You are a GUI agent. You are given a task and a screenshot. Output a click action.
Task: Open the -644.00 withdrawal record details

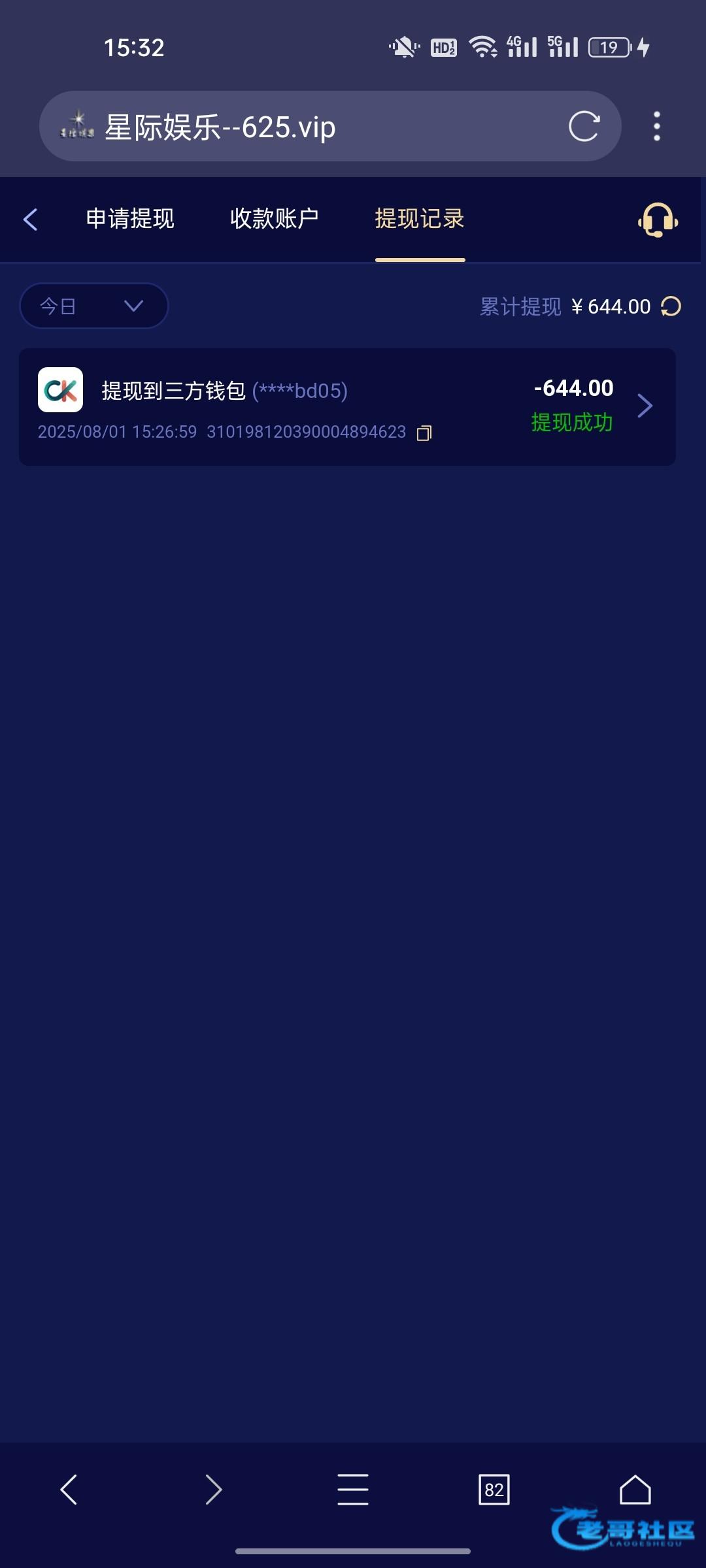347,406
